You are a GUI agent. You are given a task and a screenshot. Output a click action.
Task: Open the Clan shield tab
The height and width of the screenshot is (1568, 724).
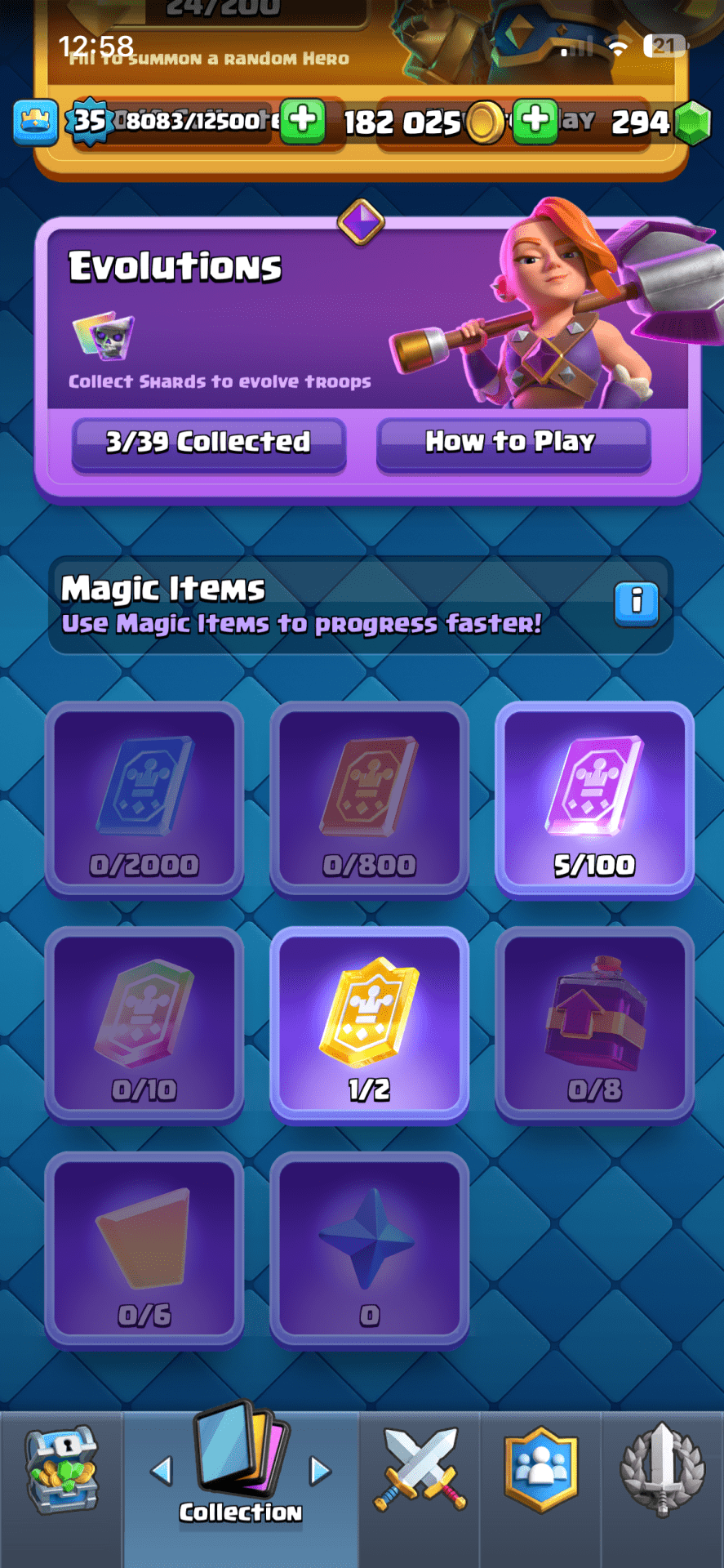point(540,1469)
